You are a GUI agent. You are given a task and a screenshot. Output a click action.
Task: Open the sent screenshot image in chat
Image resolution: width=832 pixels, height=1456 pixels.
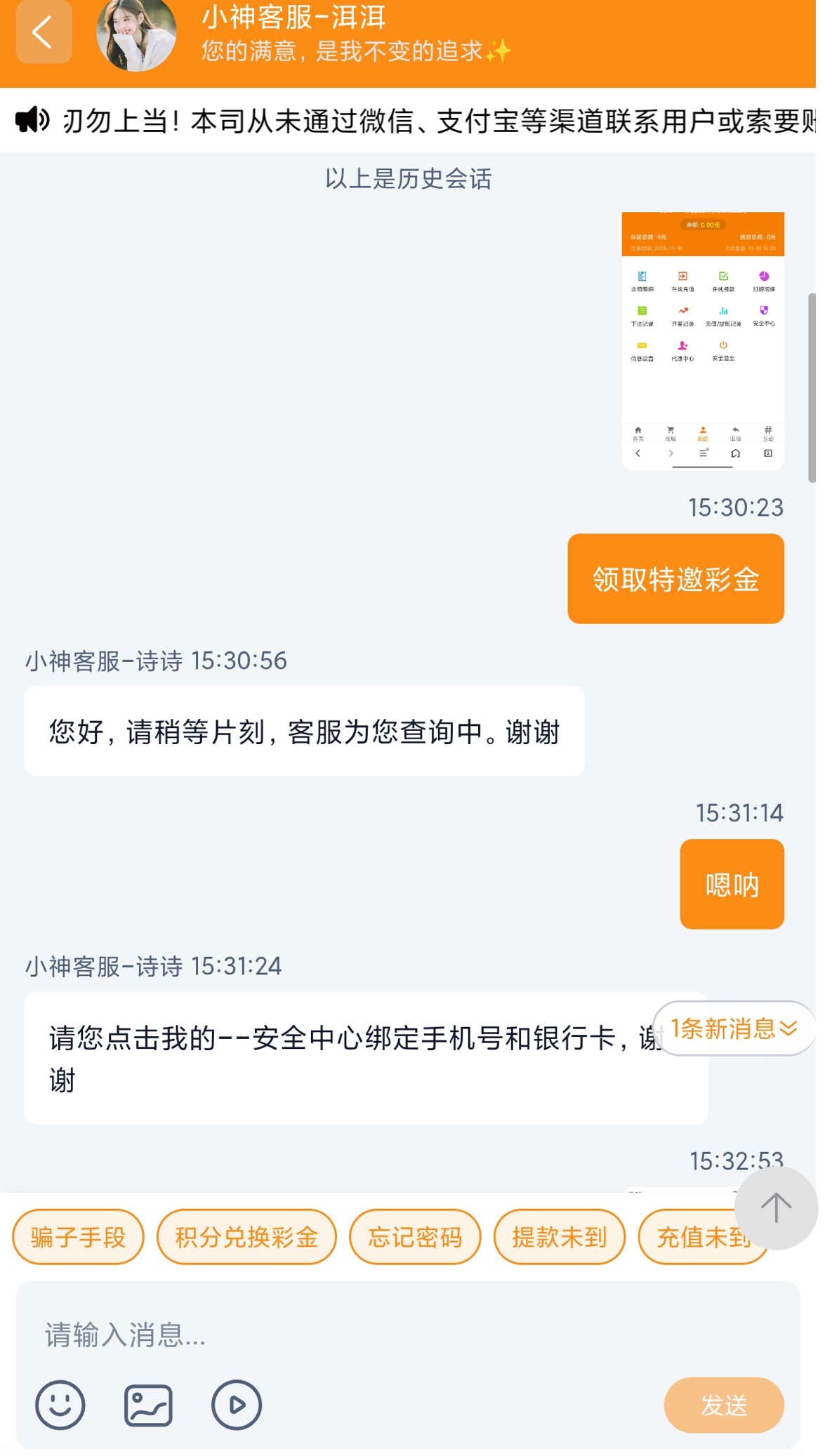702,340
